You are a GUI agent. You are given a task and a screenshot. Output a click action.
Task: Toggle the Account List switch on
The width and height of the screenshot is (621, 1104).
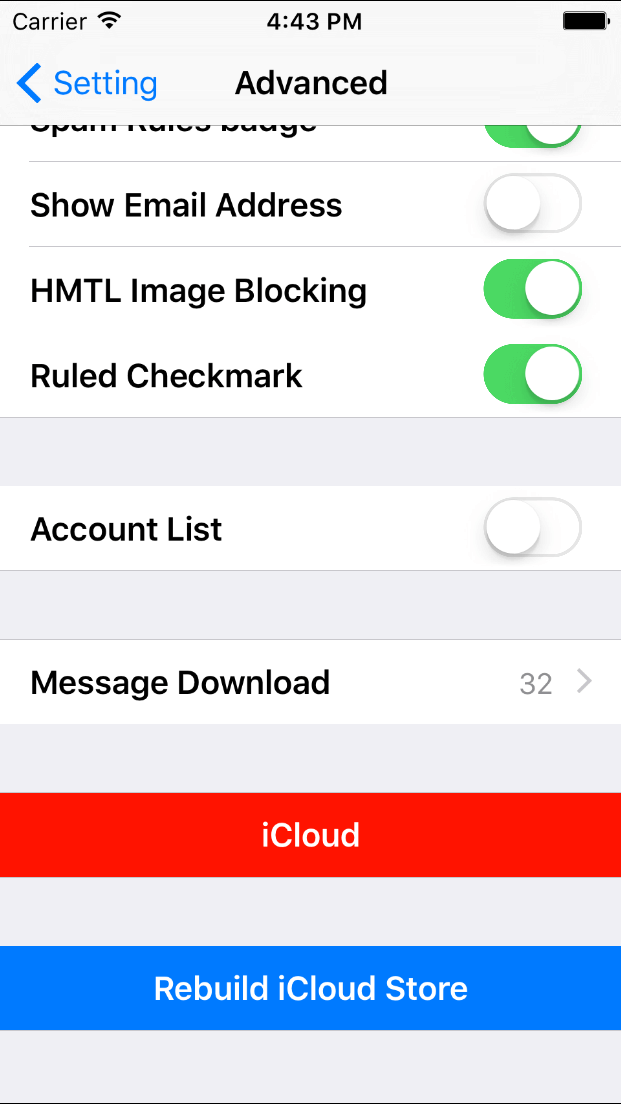pyautogui.click(x=532, y=527)
